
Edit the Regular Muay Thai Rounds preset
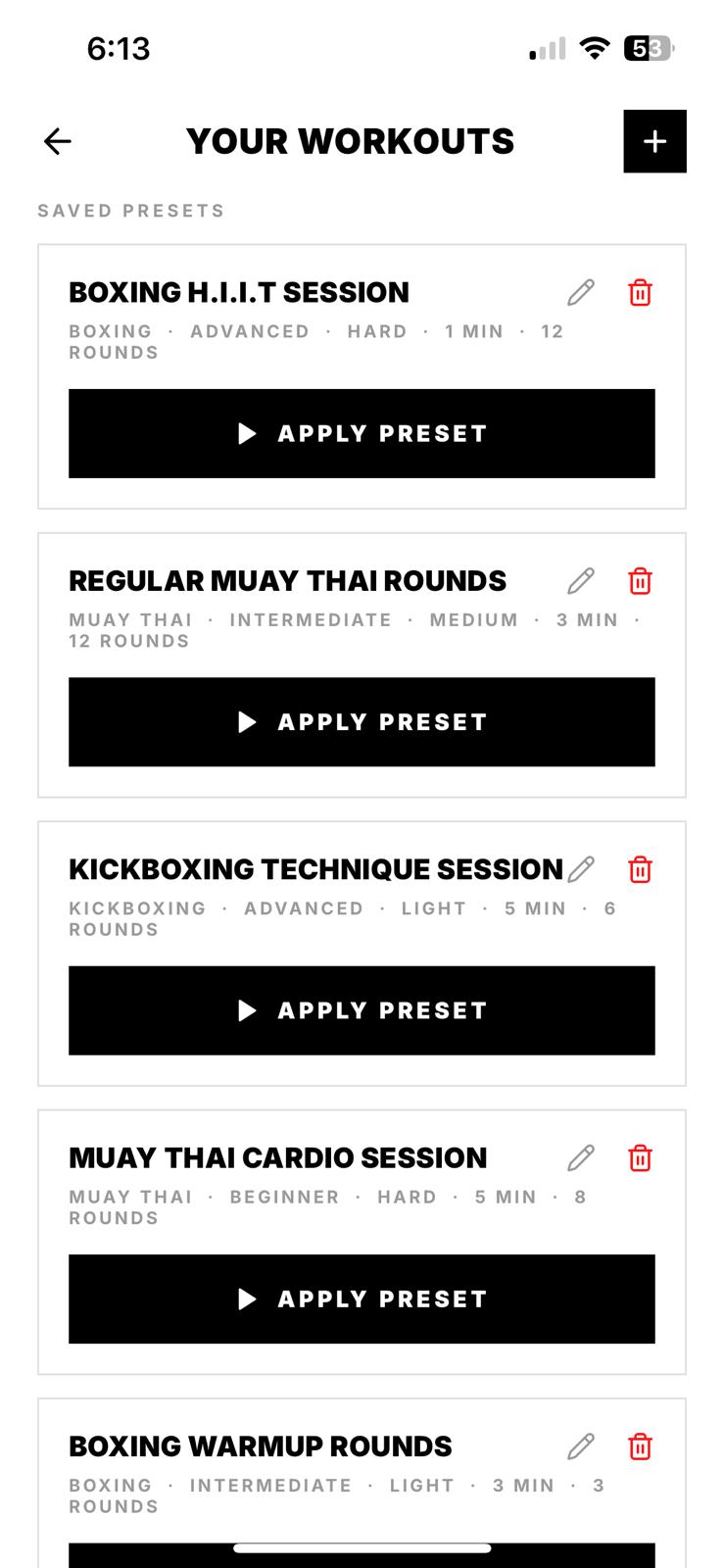click(x=581, y=581)
